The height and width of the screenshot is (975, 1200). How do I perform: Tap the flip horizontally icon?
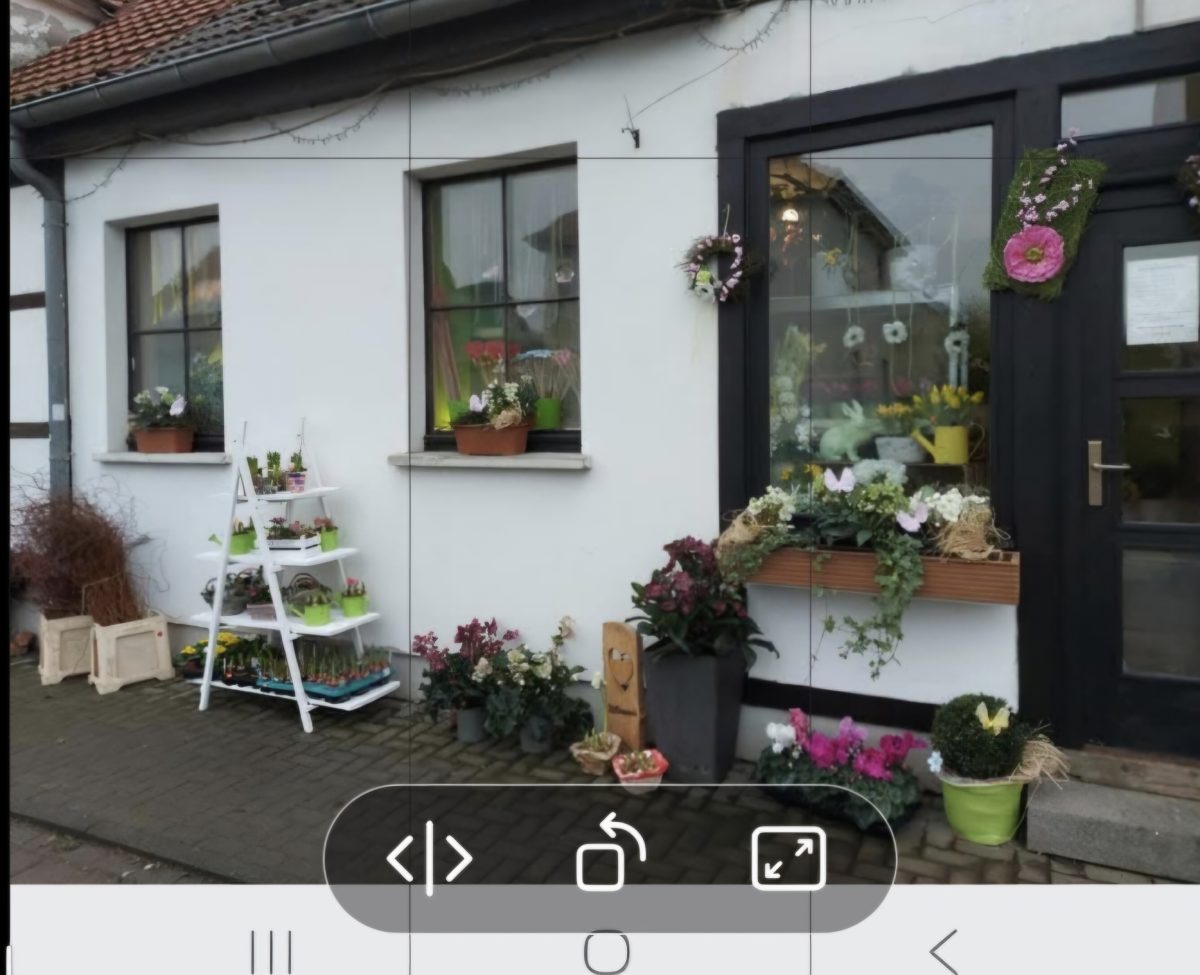(x=429, y=857)
